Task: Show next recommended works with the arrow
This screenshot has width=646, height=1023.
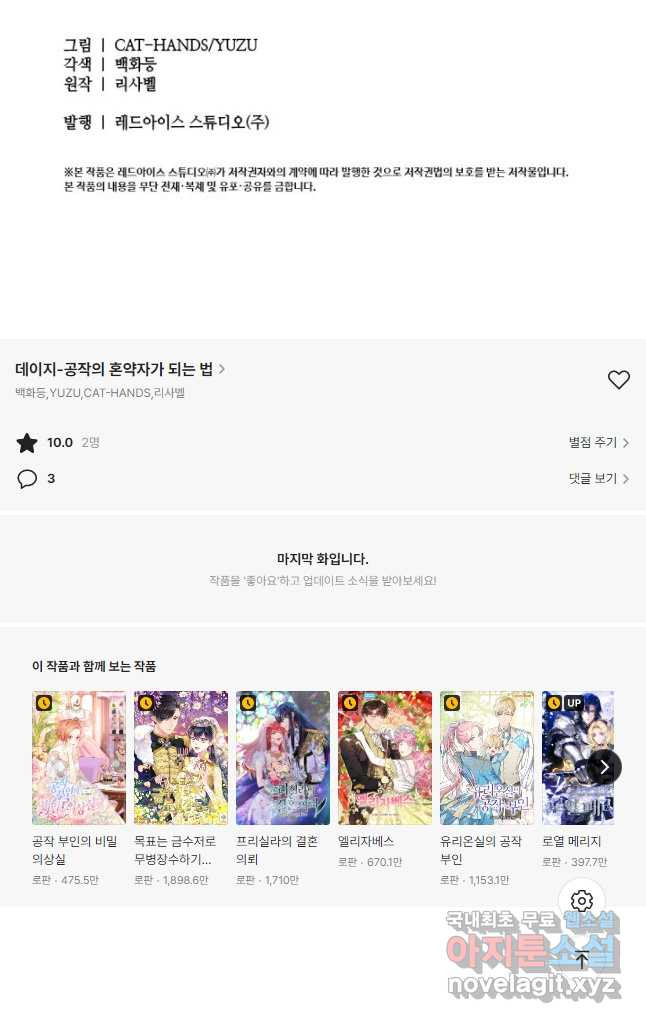Action: (x=604, y=767)
